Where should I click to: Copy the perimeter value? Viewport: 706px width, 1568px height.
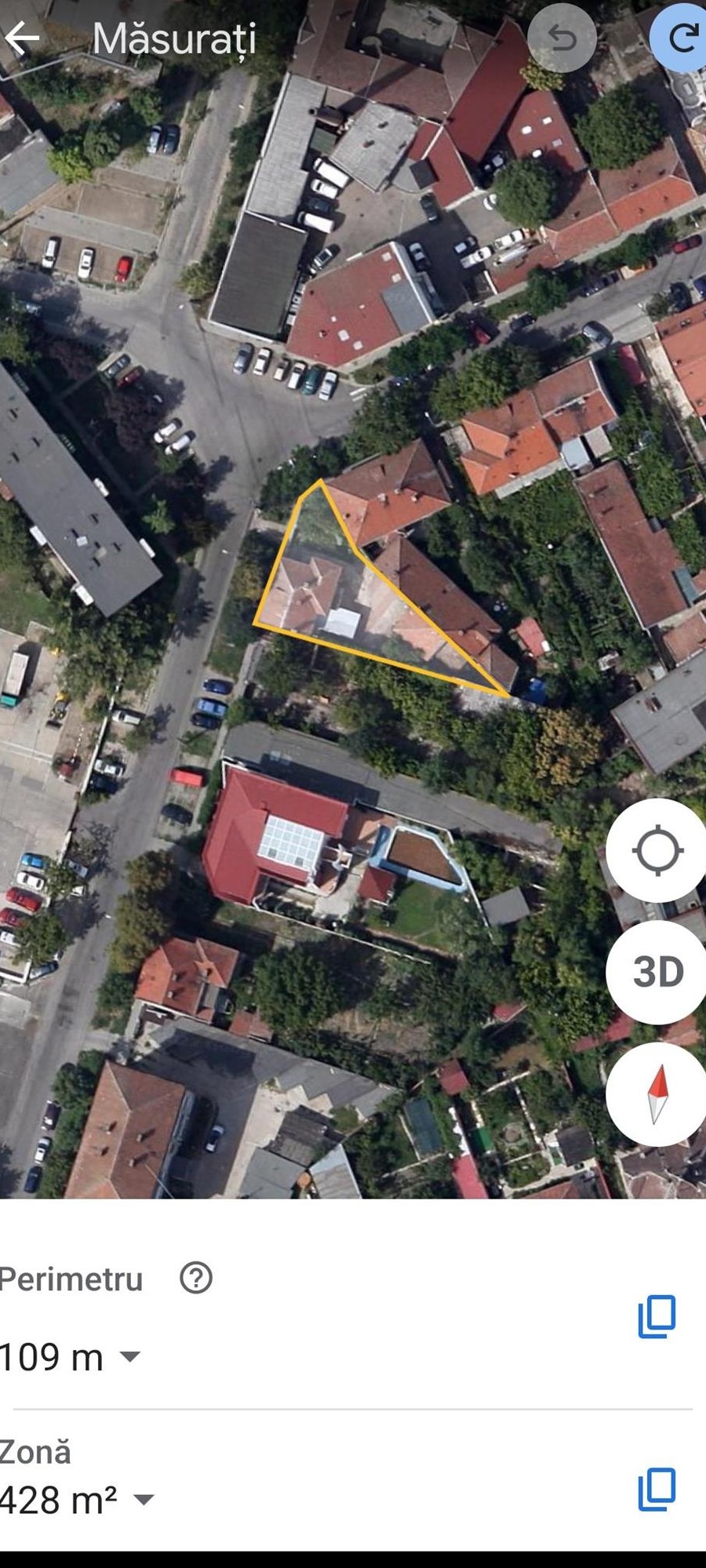pyautogui.click(x=657, y=1317)
